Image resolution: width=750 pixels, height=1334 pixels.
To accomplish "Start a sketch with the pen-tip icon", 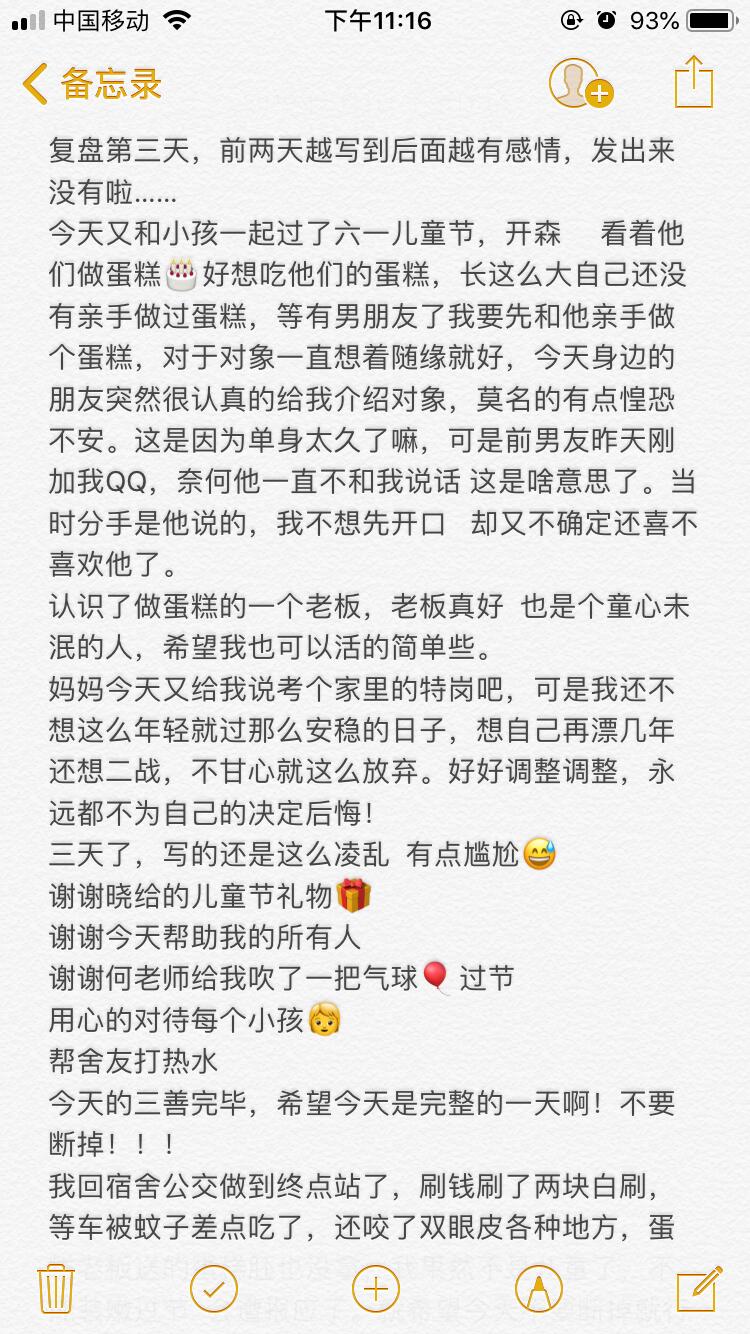I will click(x=538, y=1288).
